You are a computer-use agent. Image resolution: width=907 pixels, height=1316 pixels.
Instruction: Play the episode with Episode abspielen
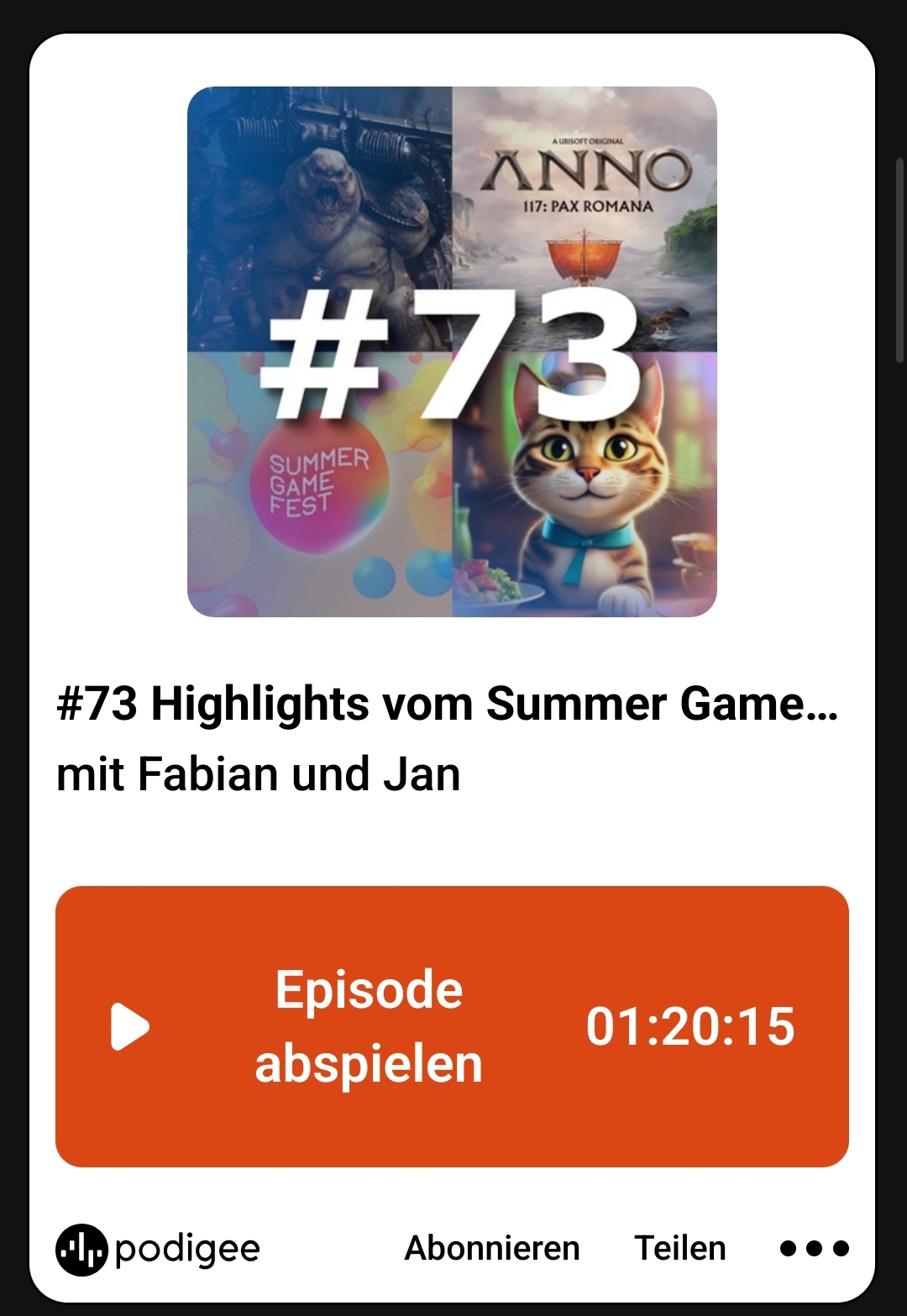[x=452, y=1026]
